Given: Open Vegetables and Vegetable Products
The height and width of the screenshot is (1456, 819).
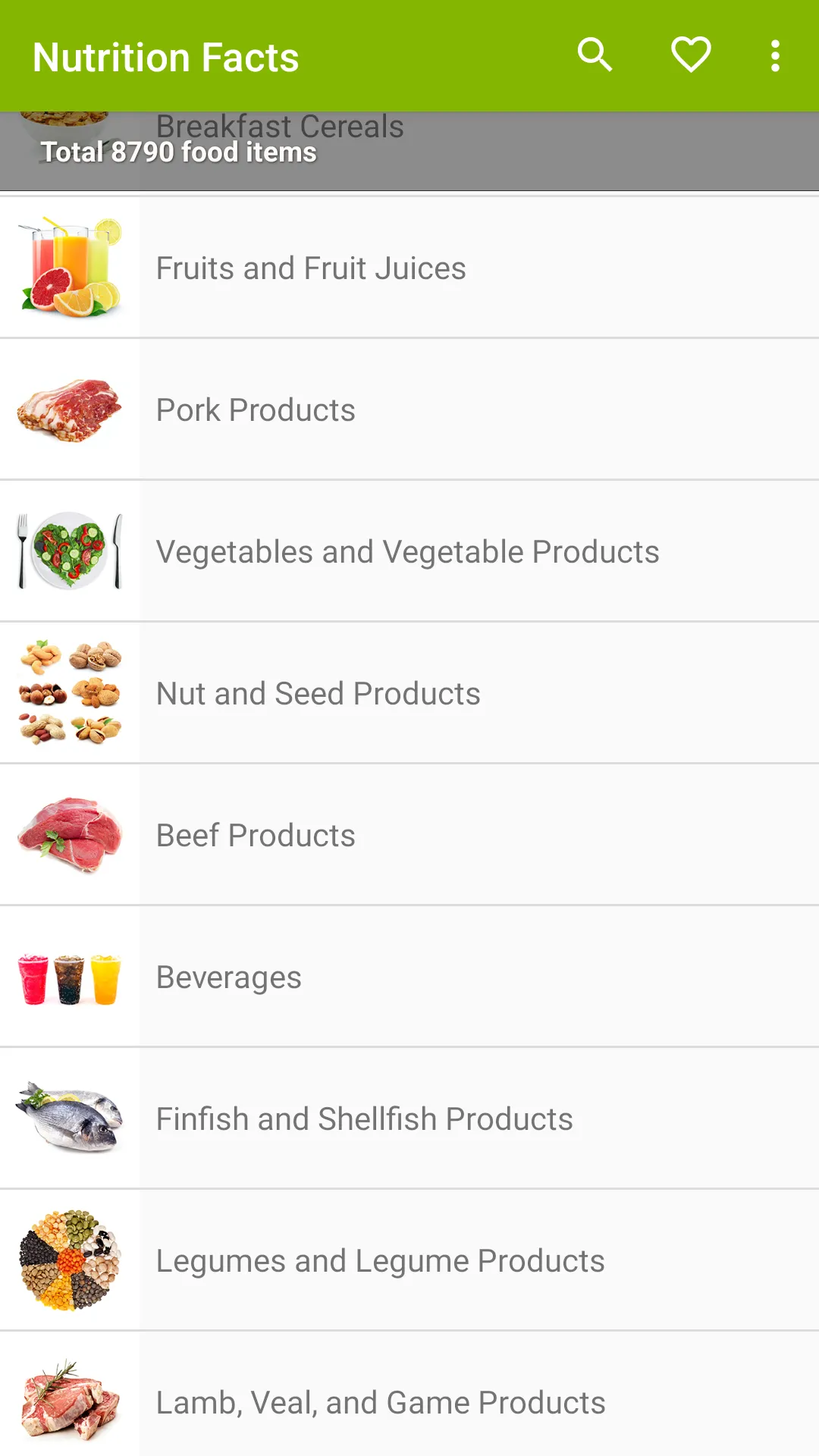Looking at the screenshot, I should click(409, 551).
